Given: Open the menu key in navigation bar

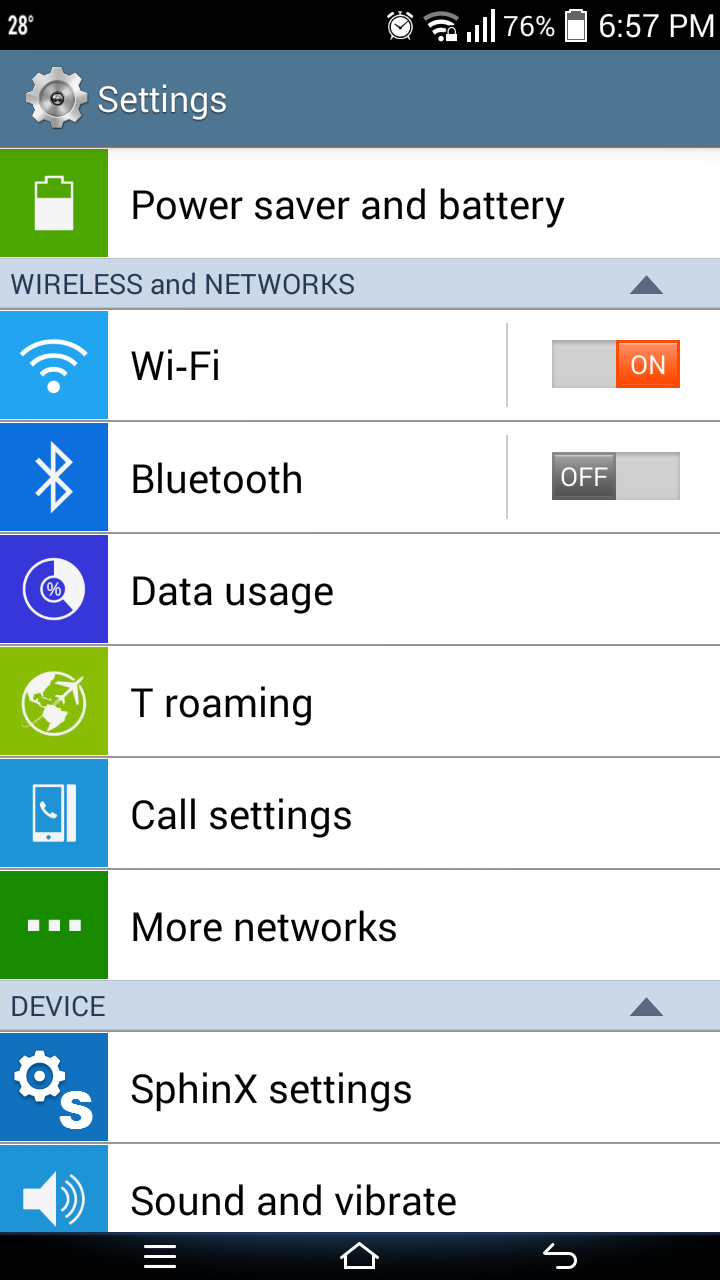Looking at the screenshot, I should click(160, 1256).
